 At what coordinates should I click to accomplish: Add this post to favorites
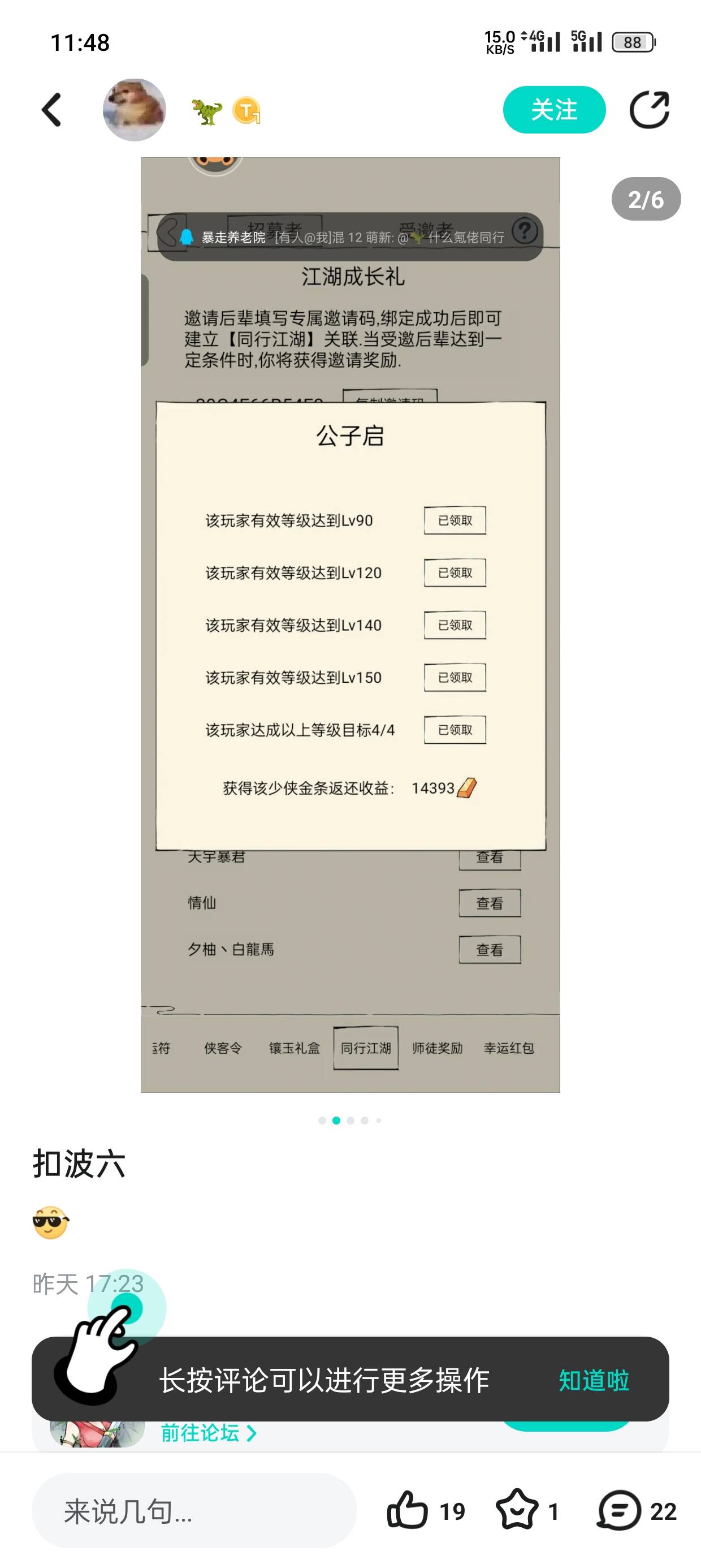[x=517, y=1510]
